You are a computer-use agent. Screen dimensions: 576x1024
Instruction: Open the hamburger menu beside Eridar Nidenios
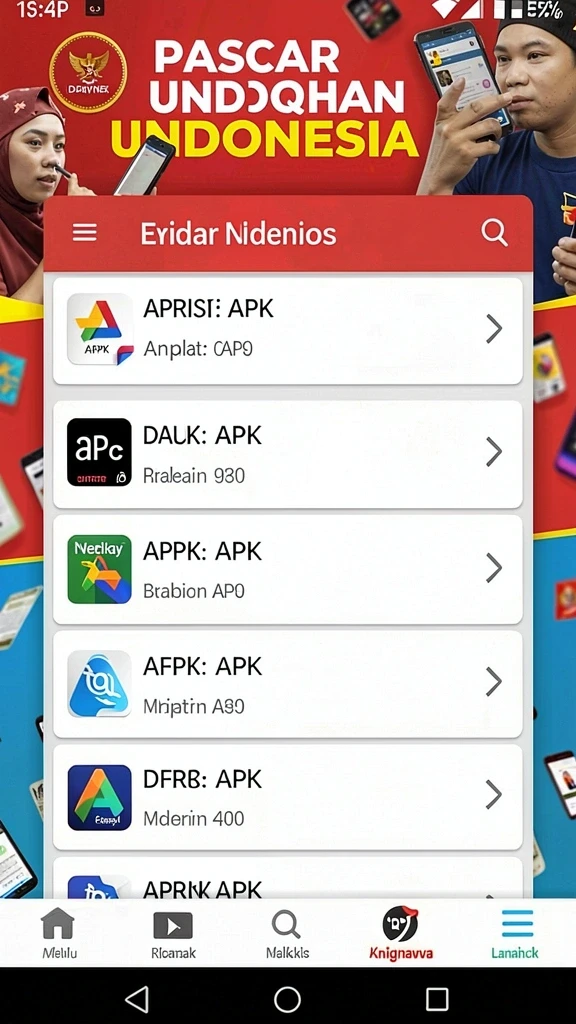click(85, 232)
